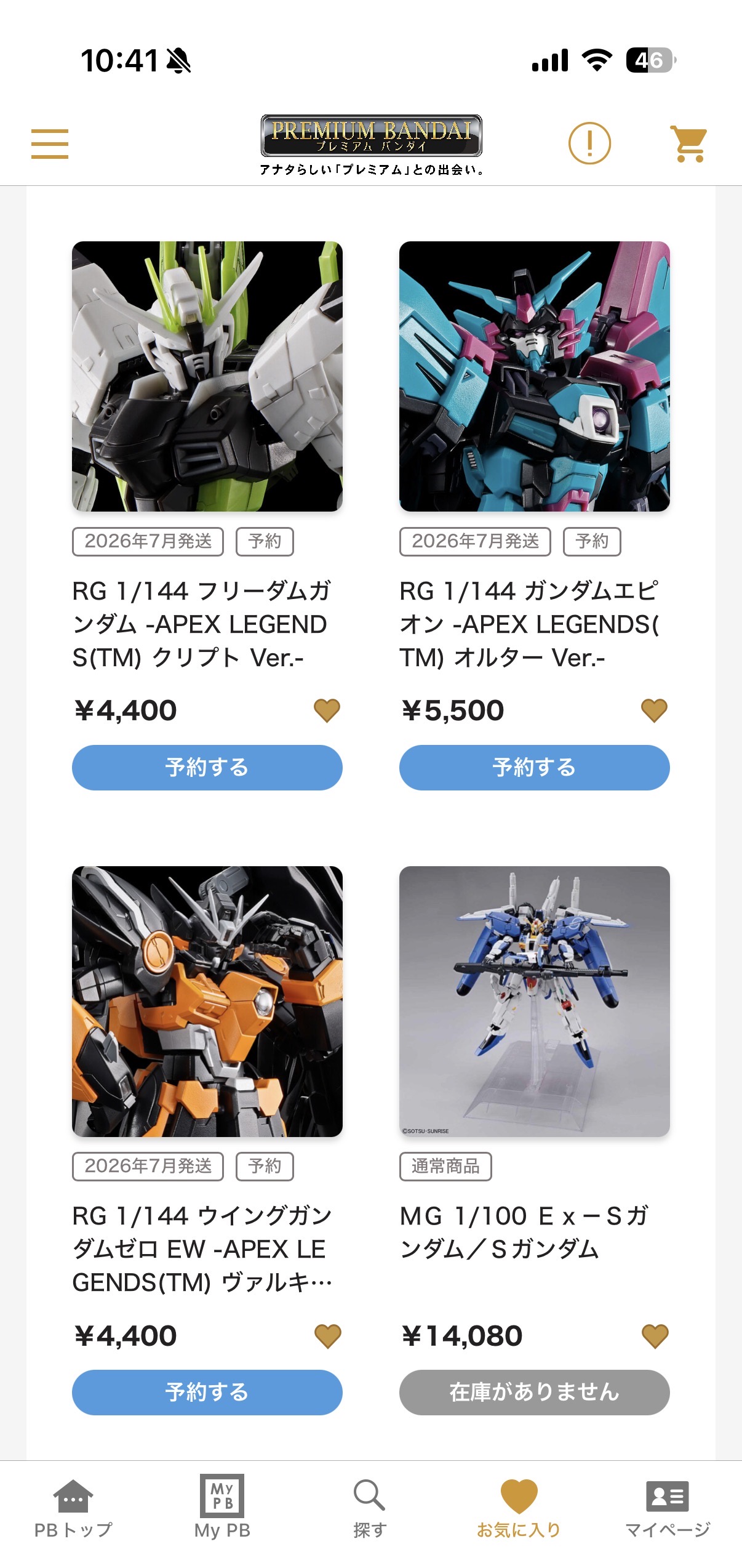Open the MG 1/100 Ex-Sガンダム product
This screenshot has height=1568, width=742.
[x=534, y=1001]
